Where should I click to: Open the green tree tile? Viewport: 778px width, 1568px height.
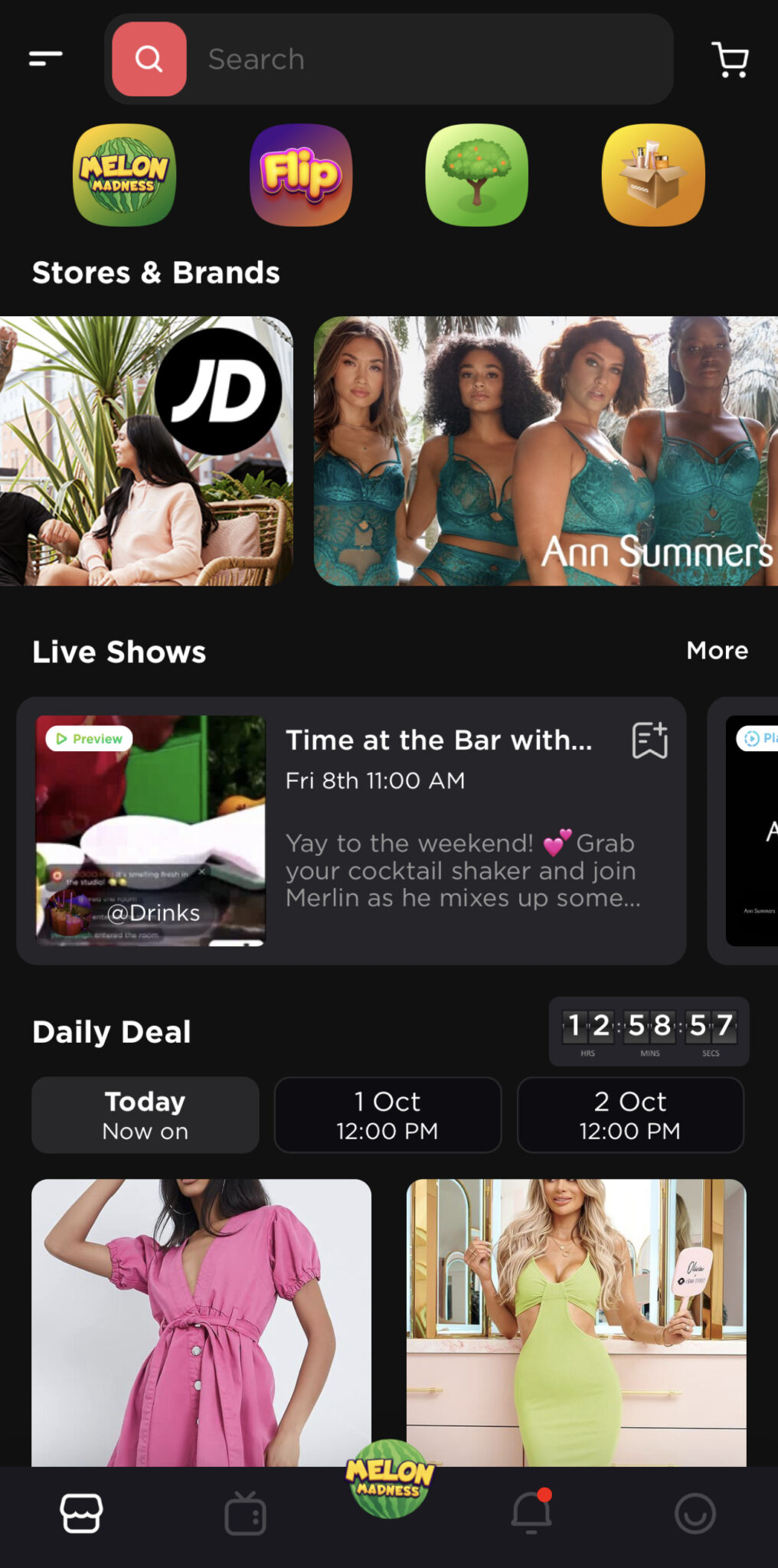[477, 175]
